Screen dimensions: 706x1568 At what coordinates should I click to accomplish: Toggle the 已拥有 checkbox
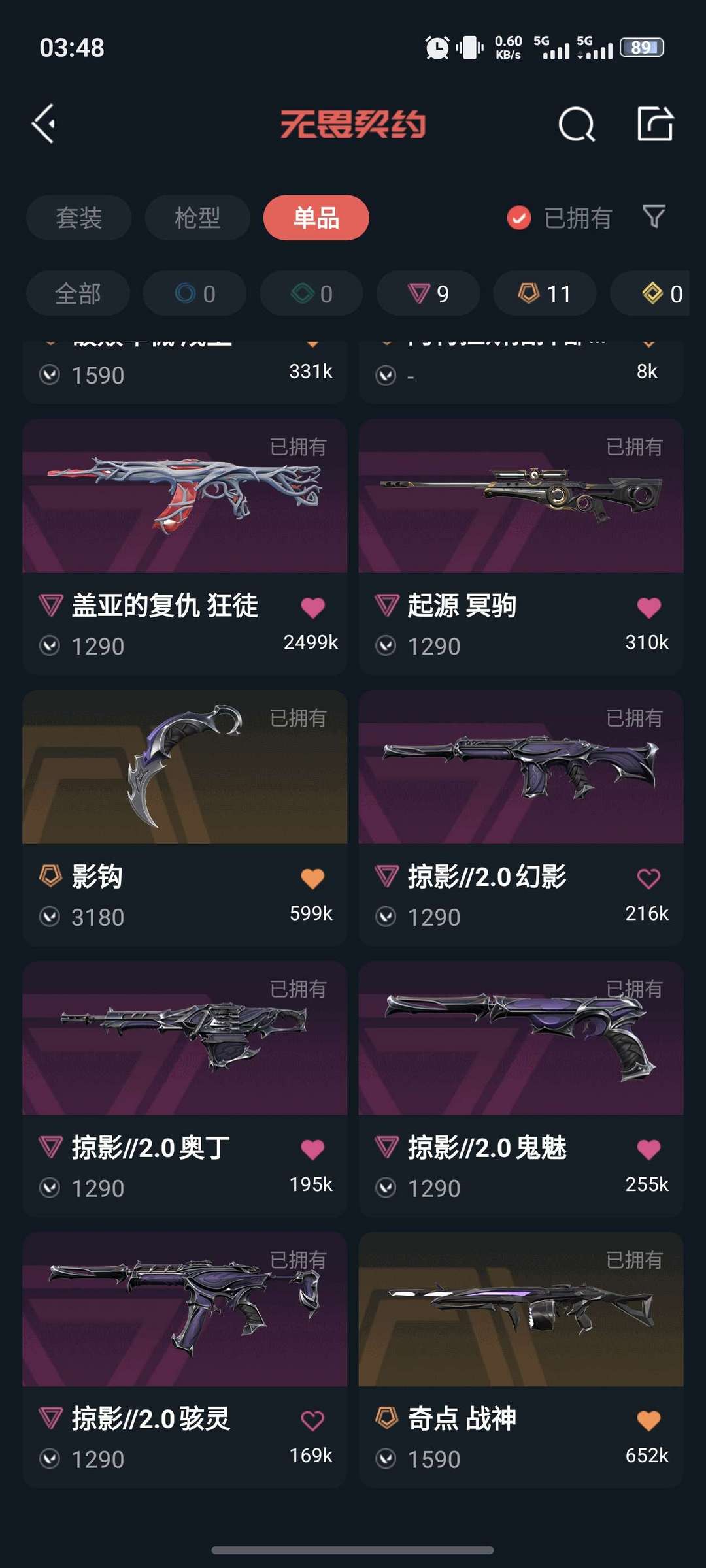pos(519,218)
